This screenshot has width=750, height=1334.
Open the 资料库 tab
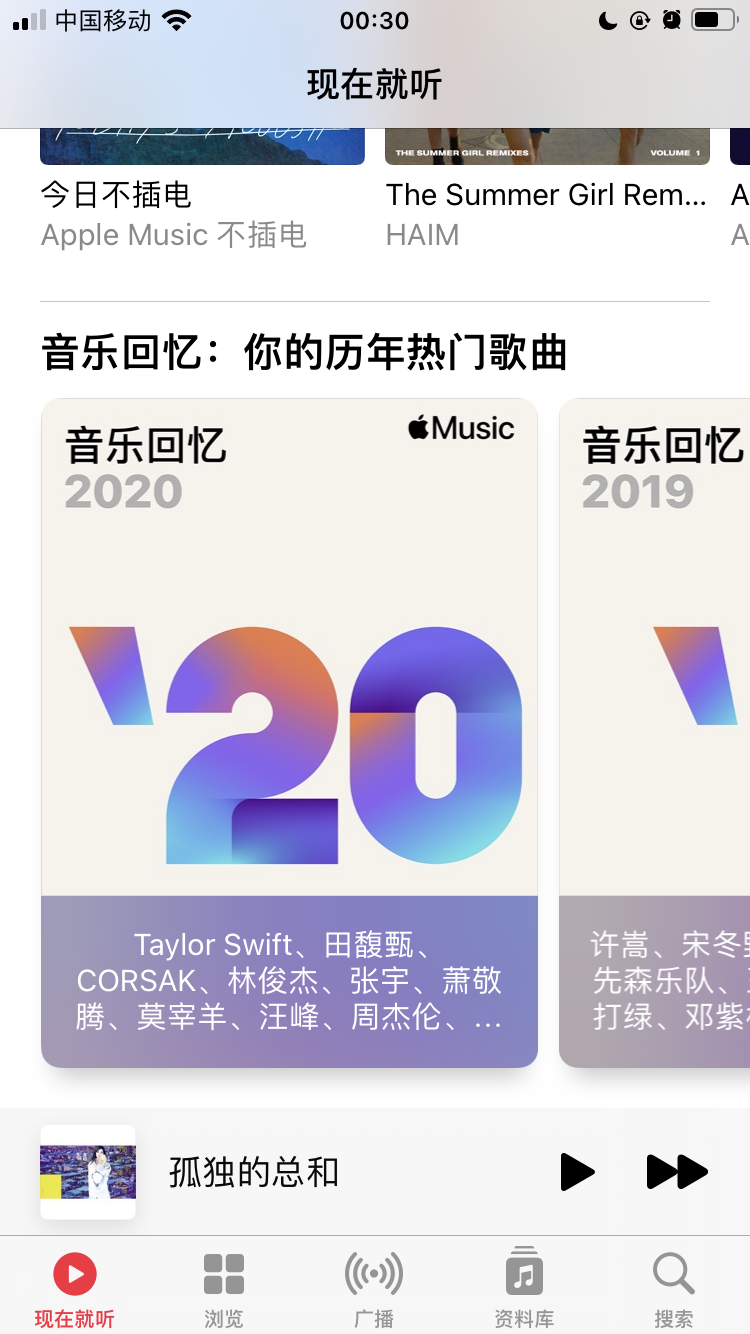[524, 1288]
